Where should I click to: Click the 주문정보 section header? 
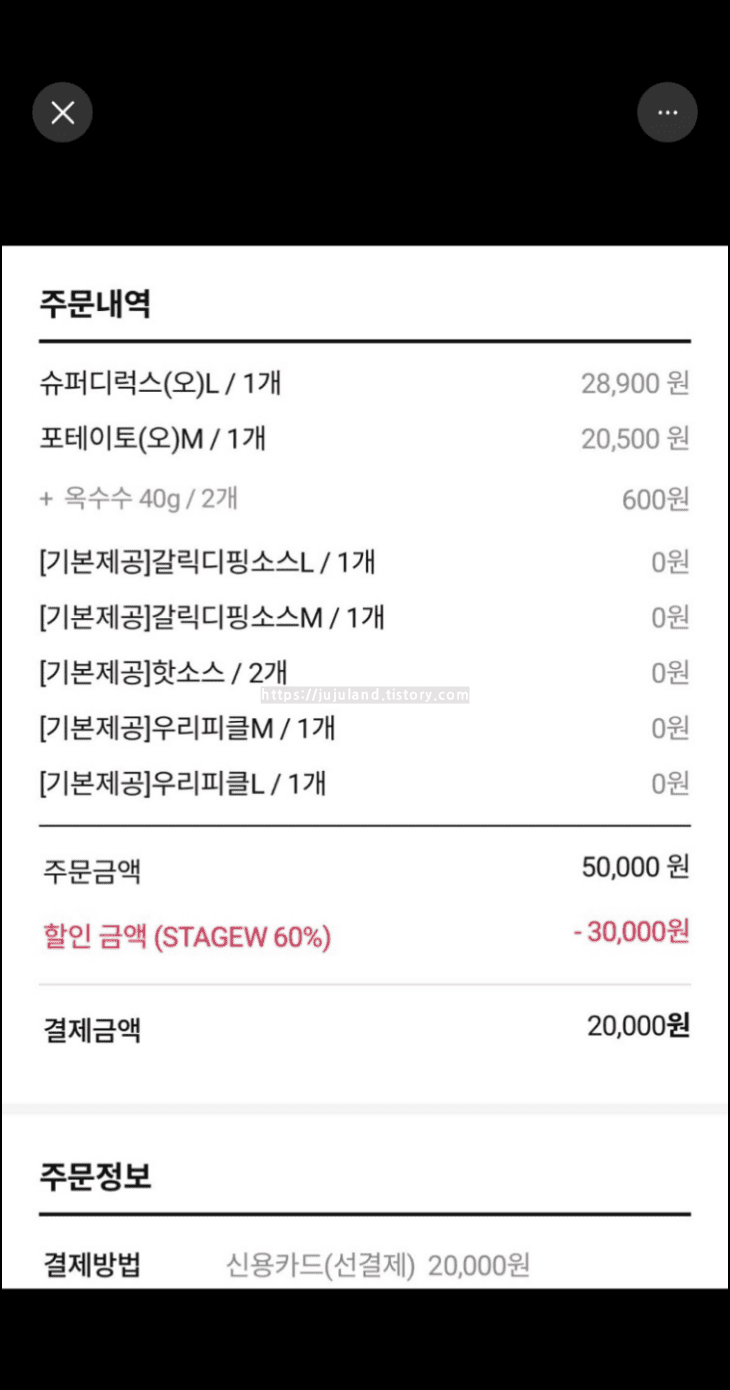point(95,1177)
